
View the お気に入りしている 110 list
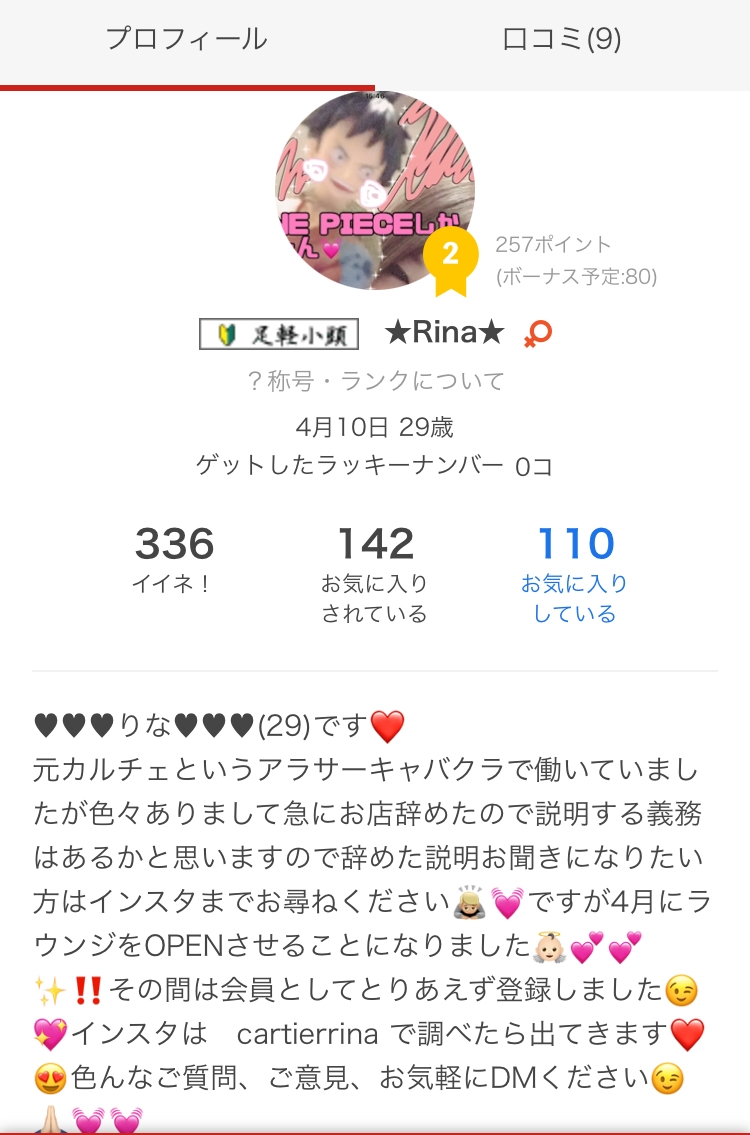(574, 574)
